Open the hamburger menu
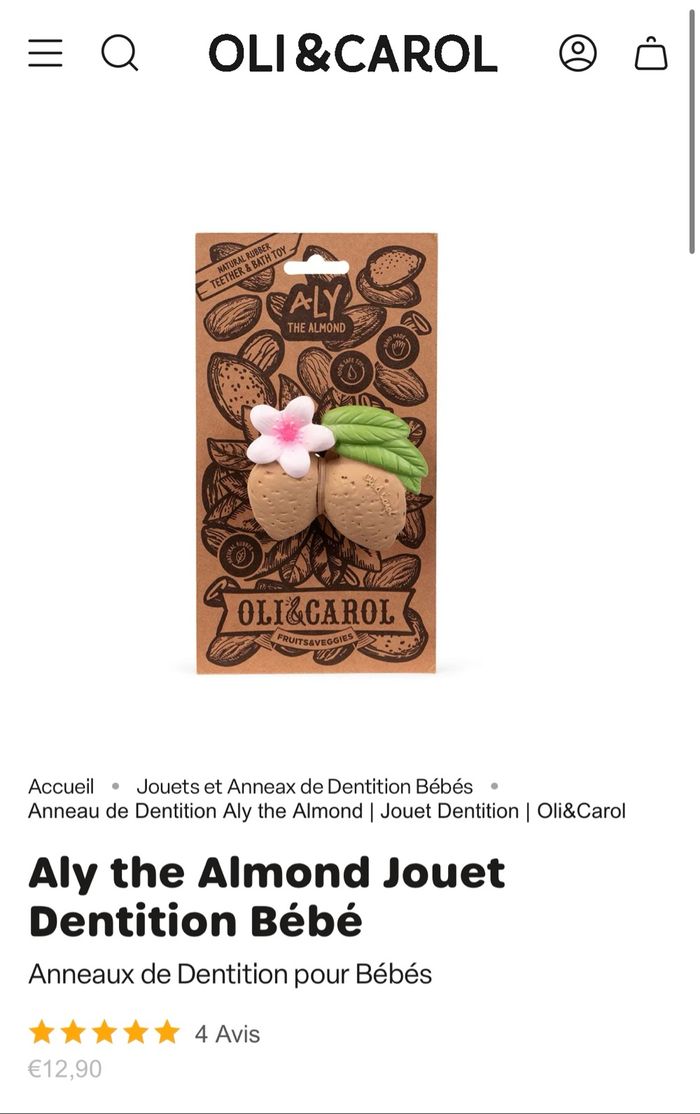This screenshot has width=700, height=1114. click(x=45, y=53)
